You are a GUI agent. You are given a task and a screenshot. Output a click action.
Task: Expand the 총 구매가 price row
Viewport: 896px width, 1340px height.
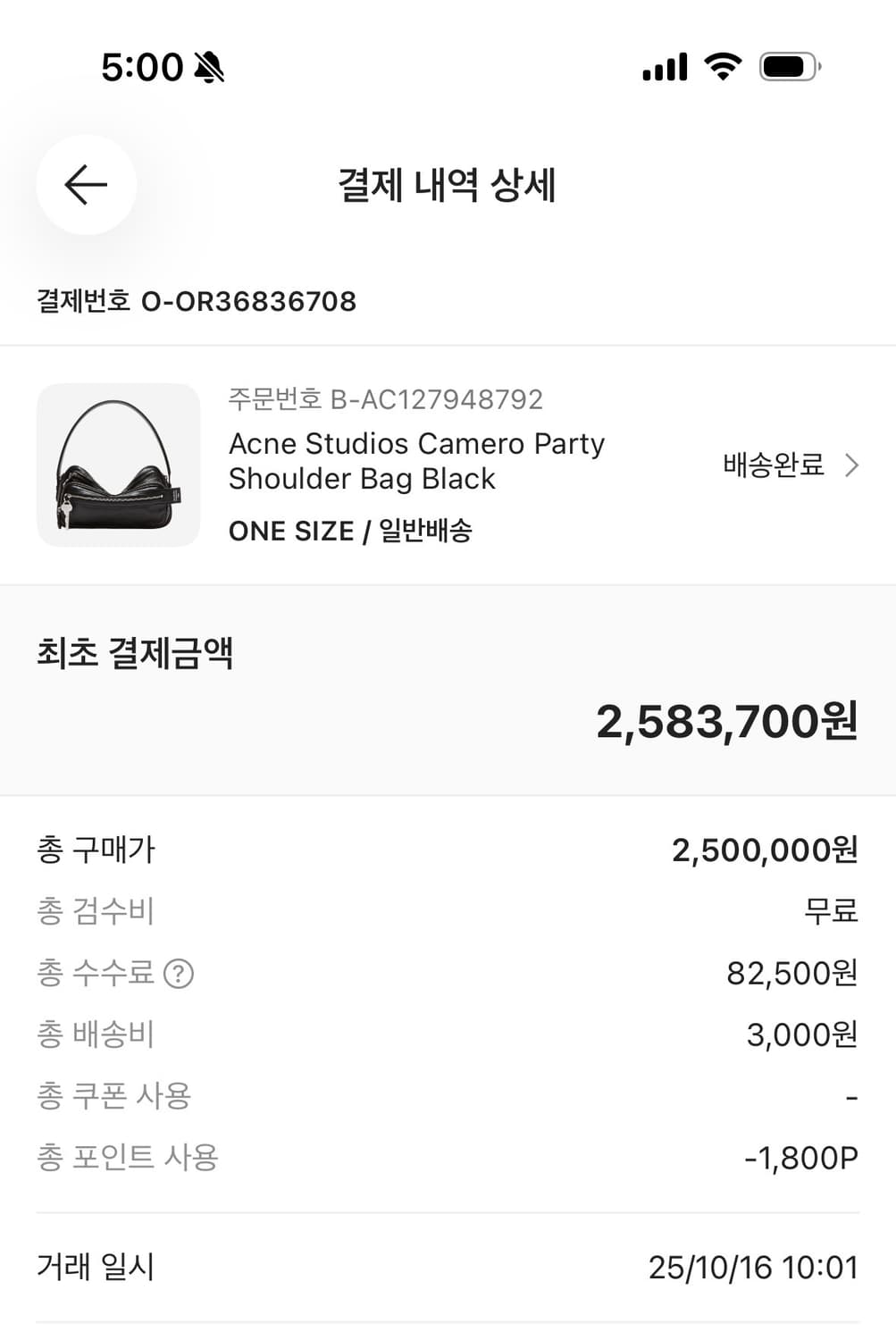95,850
